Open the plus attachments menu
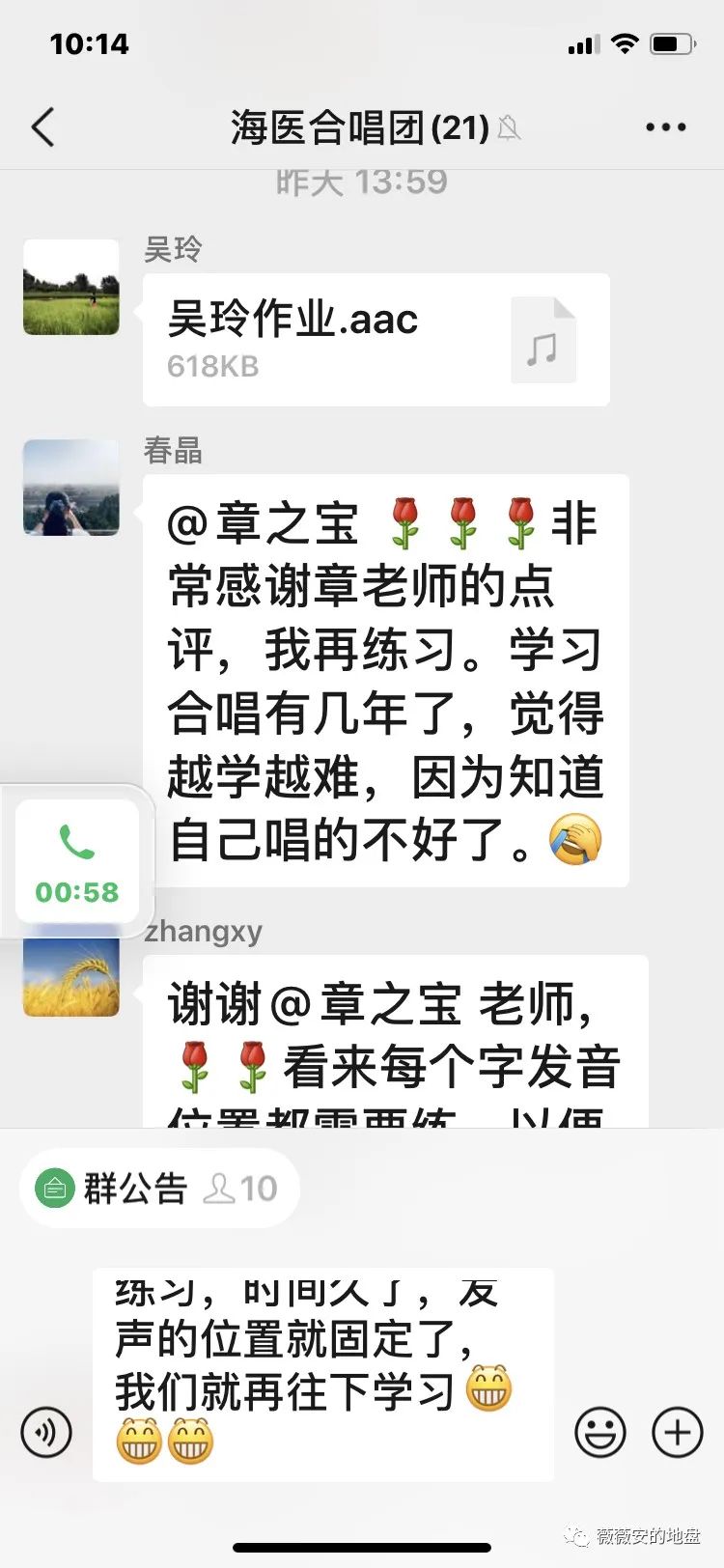Screen dimensions: 724x1568 678,1432
